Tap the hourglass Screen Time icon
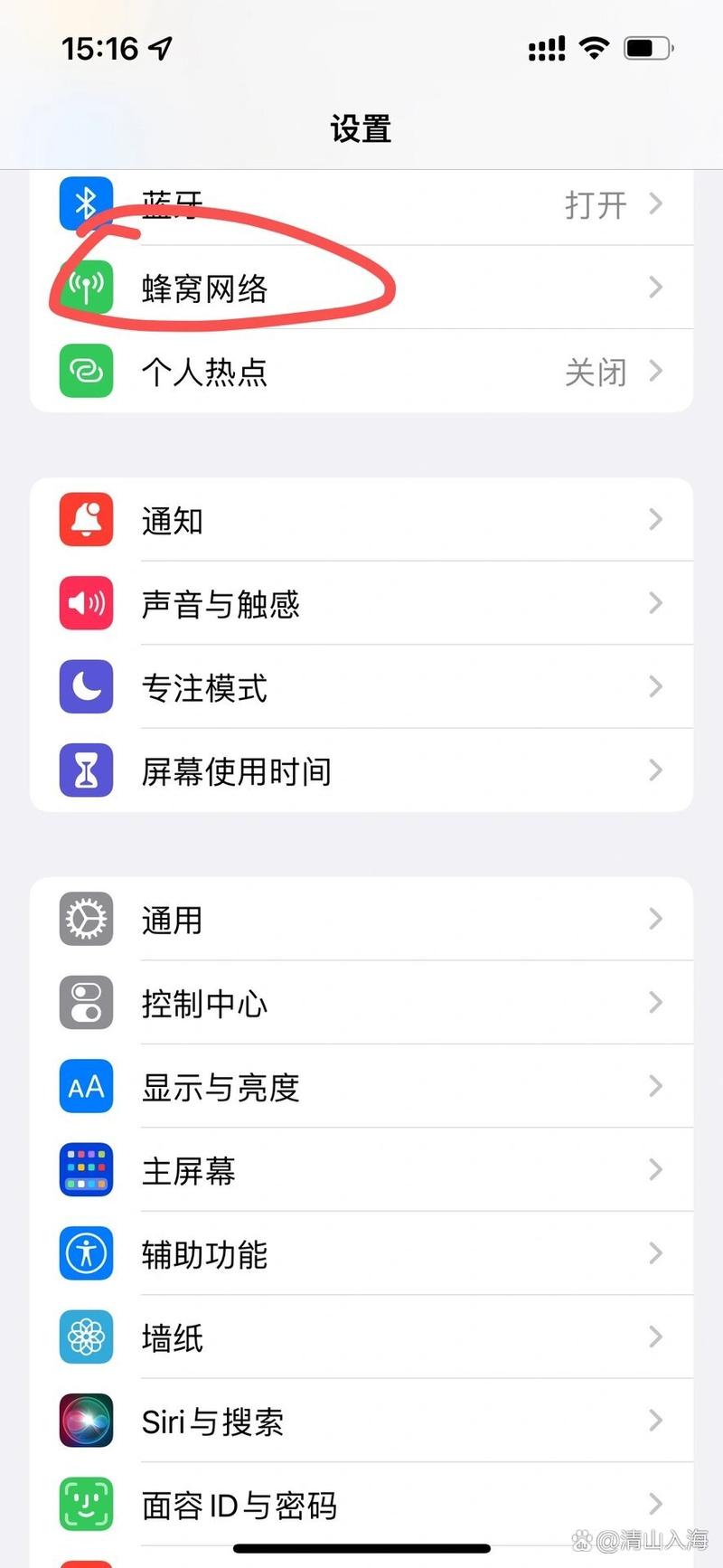This screenshot has height=1568, width=723. (x=86, y=770)
